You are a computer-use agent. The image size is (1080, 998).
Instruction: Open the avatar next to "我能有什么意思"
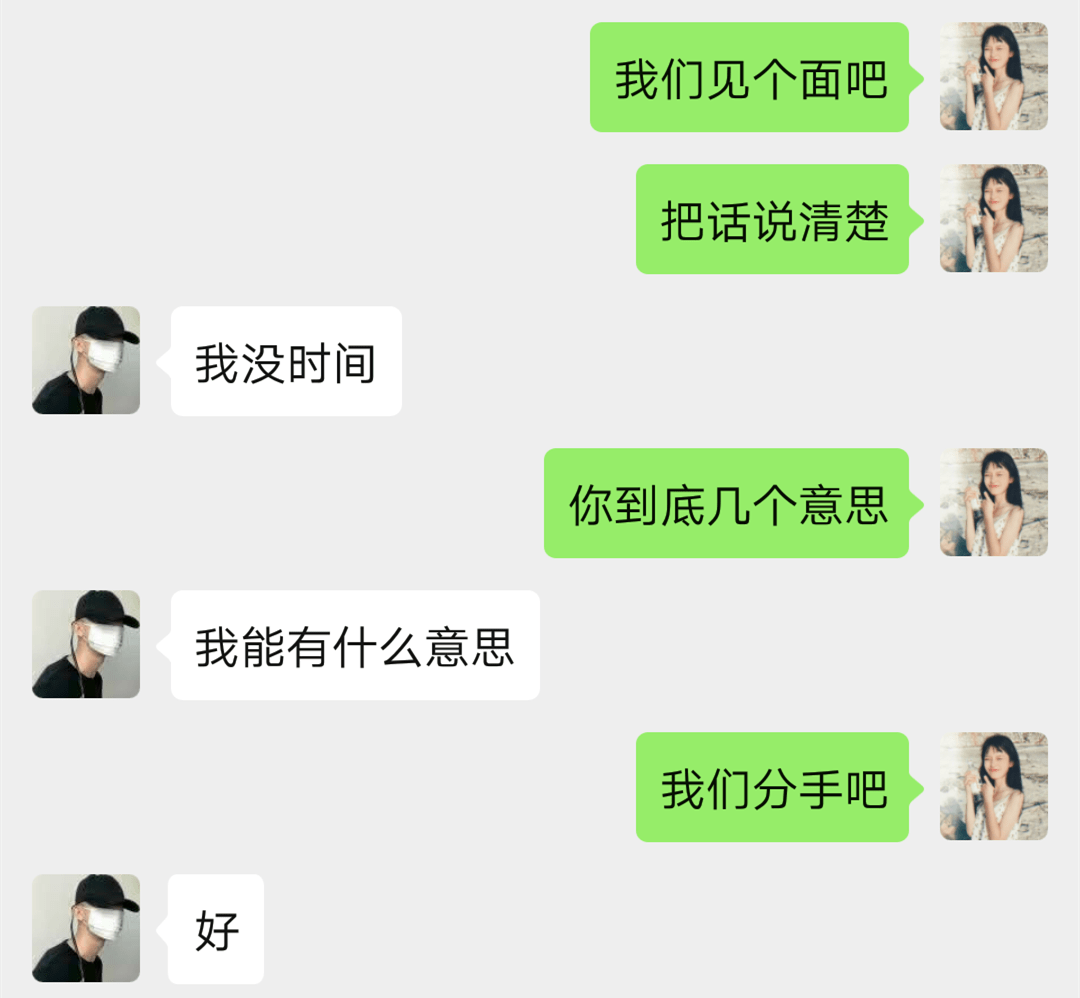(86, 645)
